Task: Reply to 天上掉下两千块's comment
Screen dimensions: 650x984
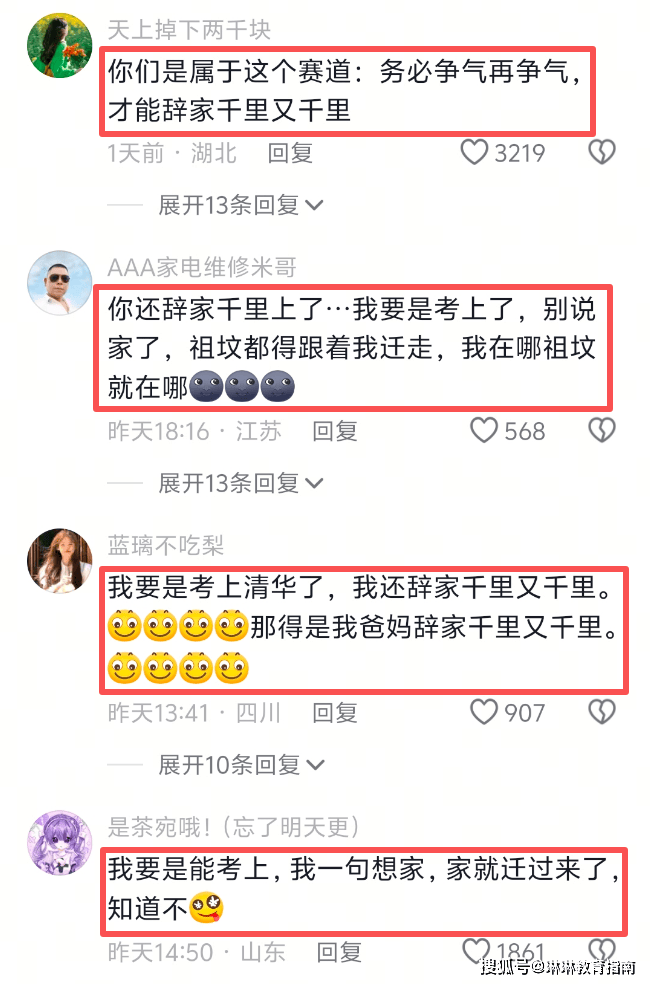Action: point(290,153)
